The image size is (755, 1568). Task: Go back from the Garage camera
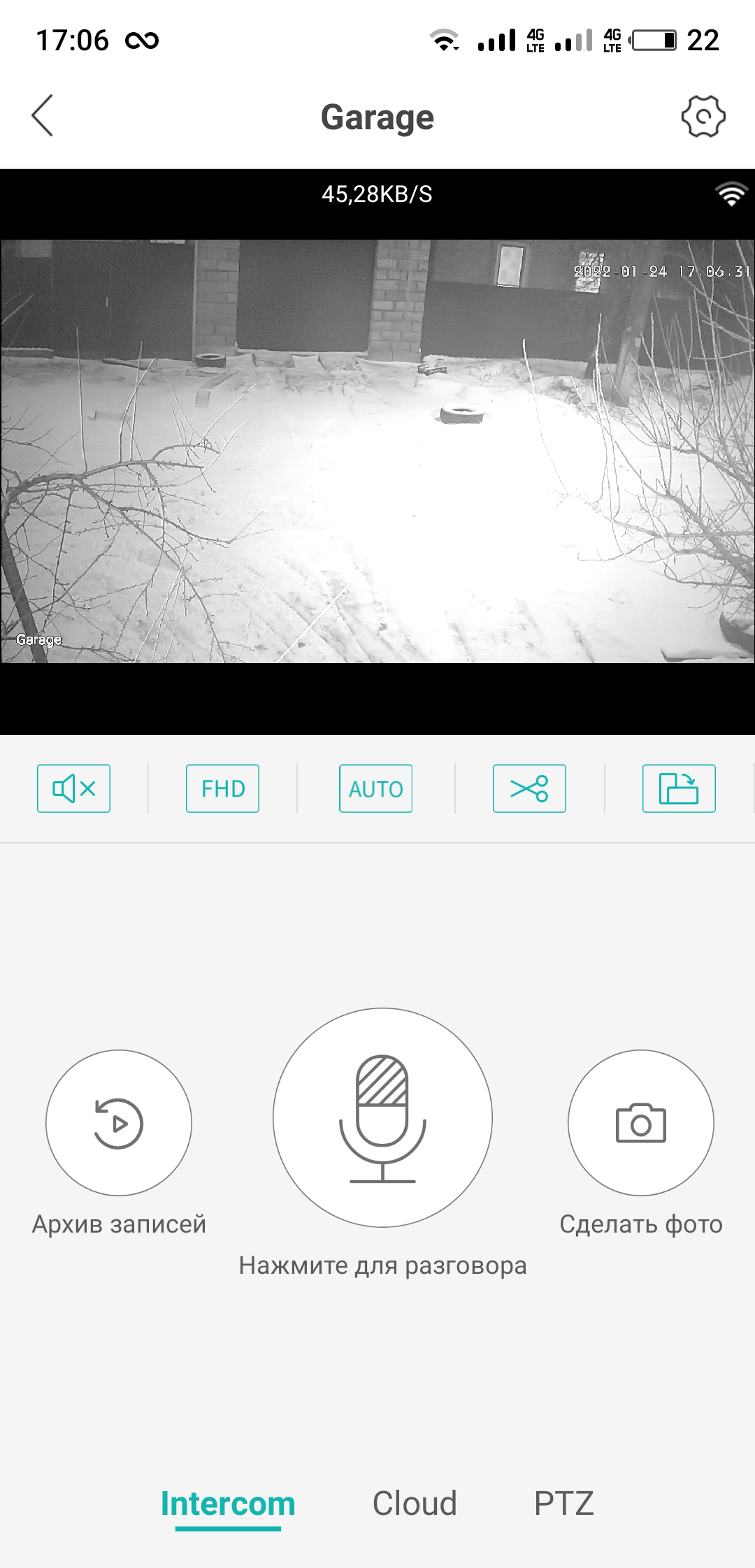[x=43, y=116]
